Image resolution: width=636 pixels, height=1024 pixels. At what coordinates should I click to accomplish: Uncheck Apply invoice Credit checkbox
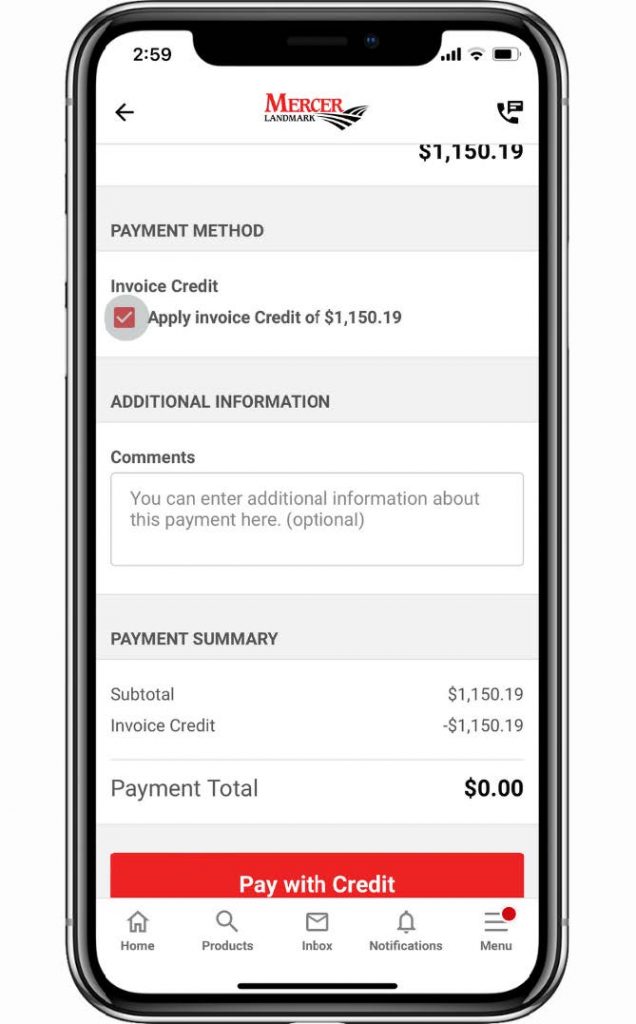[125, 318]
